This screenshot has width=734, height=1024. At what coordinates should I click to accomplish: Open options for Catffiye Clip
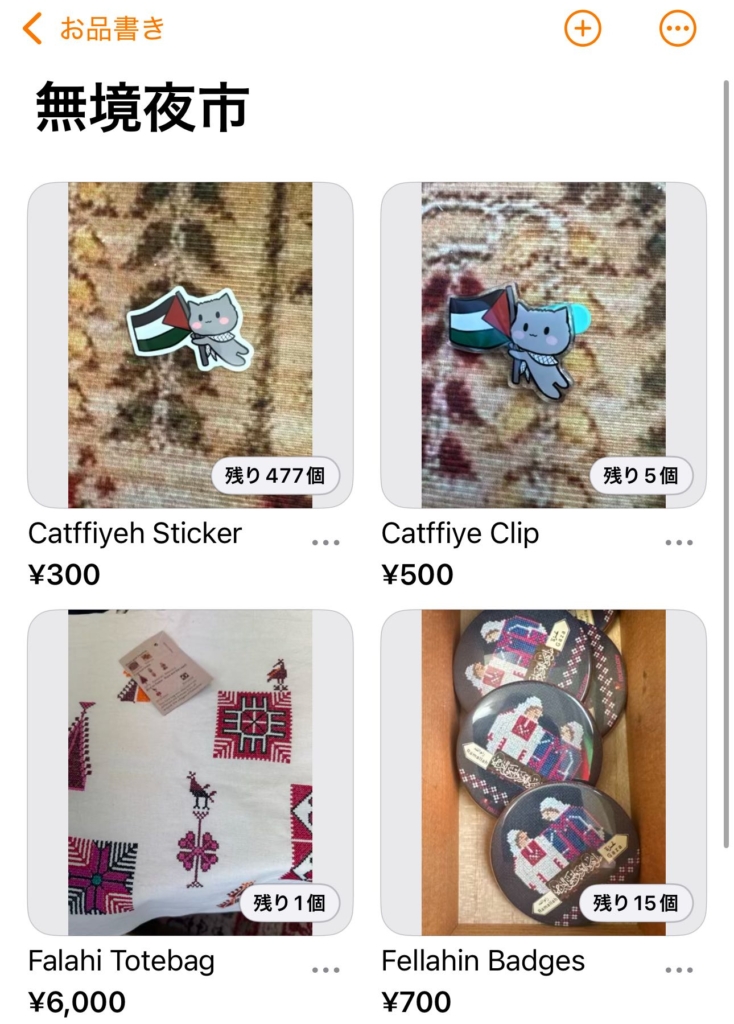679,542
